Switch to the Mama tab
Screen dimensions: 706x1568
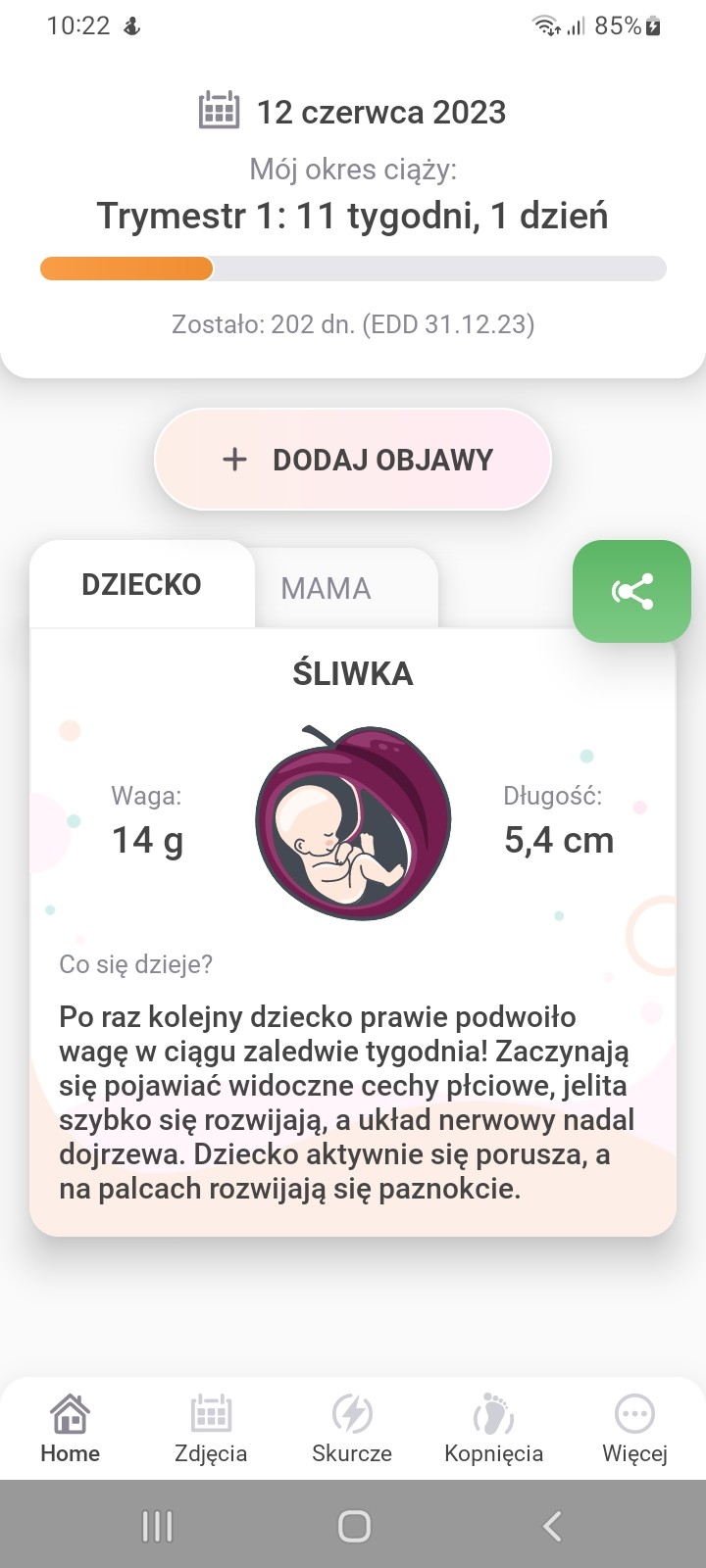327,588
